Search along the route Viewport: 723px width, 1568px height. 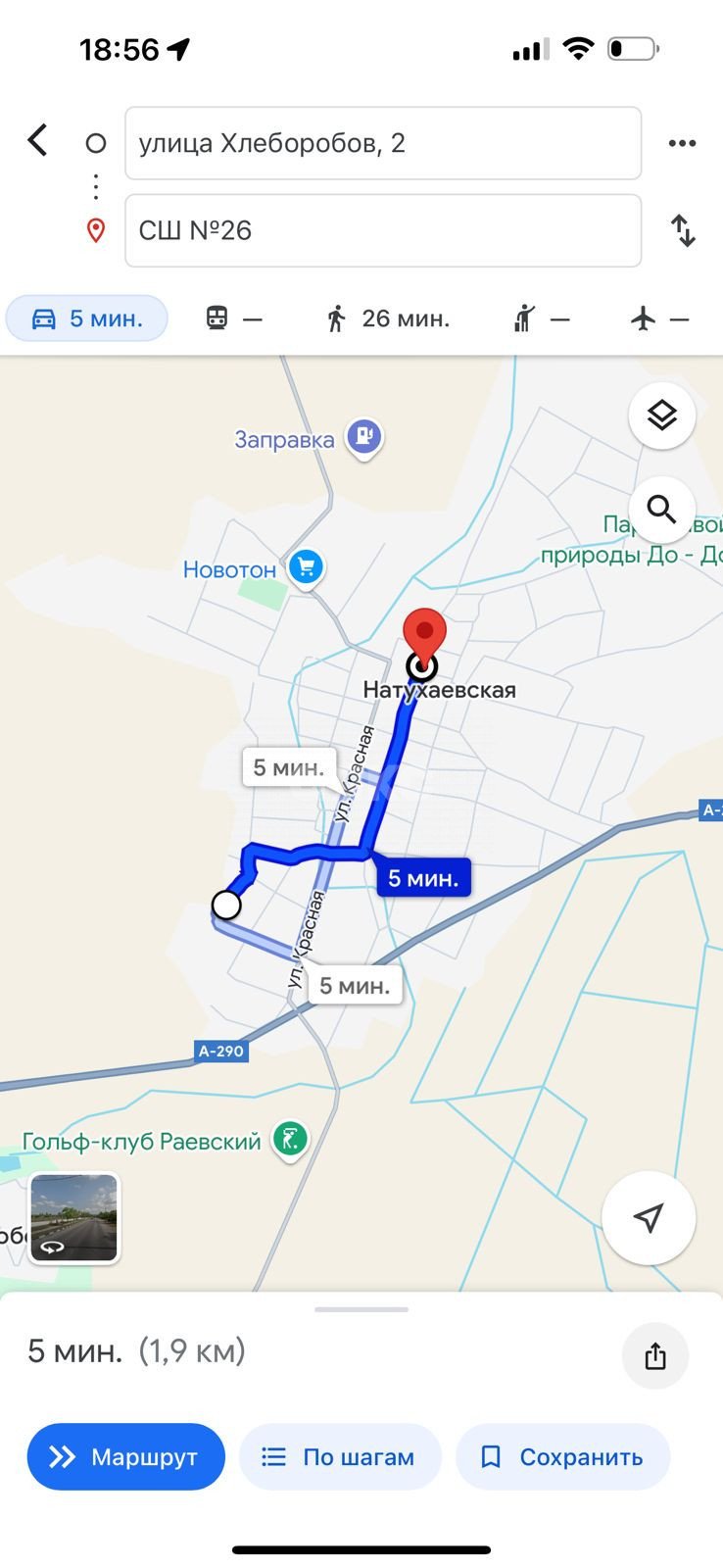pos(661,510)
